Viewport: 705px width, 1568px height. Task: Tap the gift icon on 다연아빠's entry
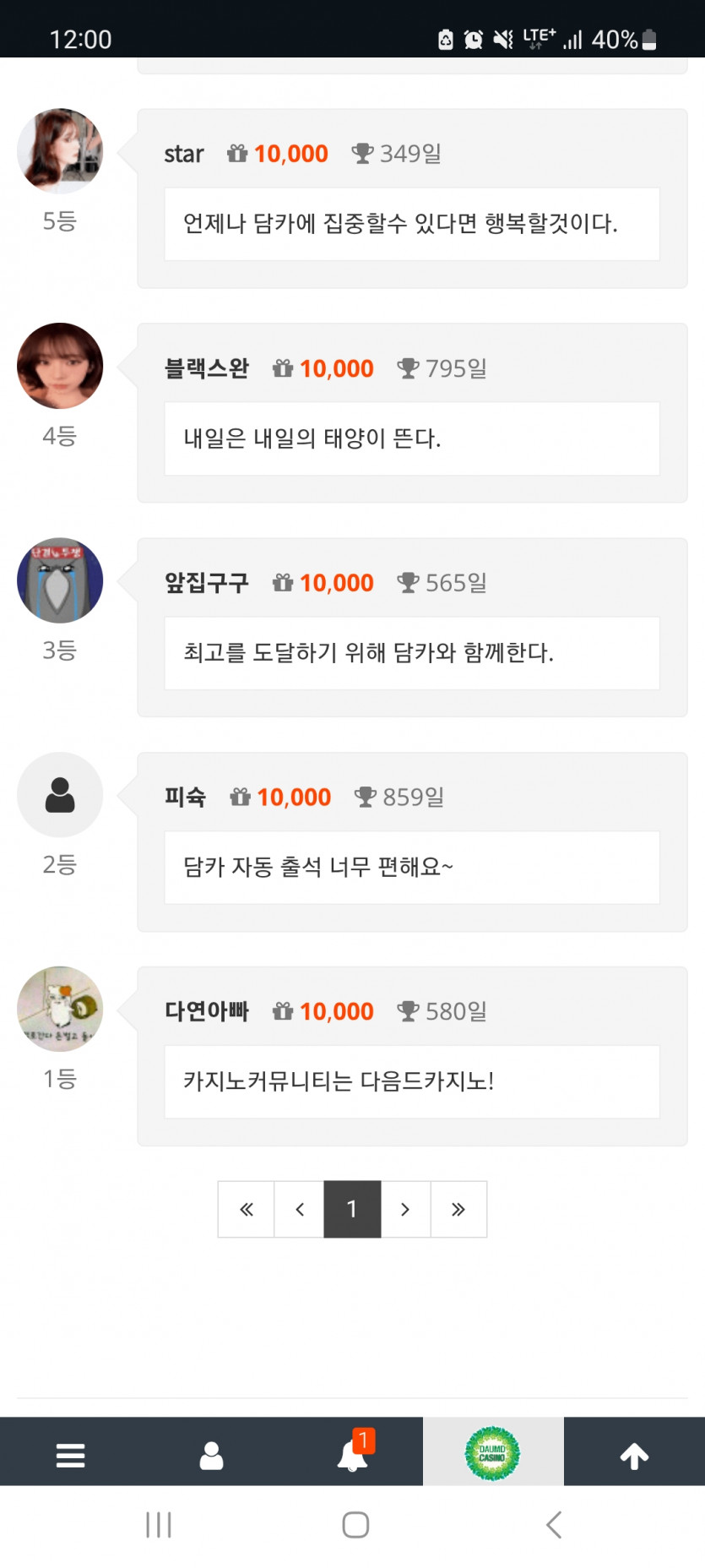click(281, 1010)
